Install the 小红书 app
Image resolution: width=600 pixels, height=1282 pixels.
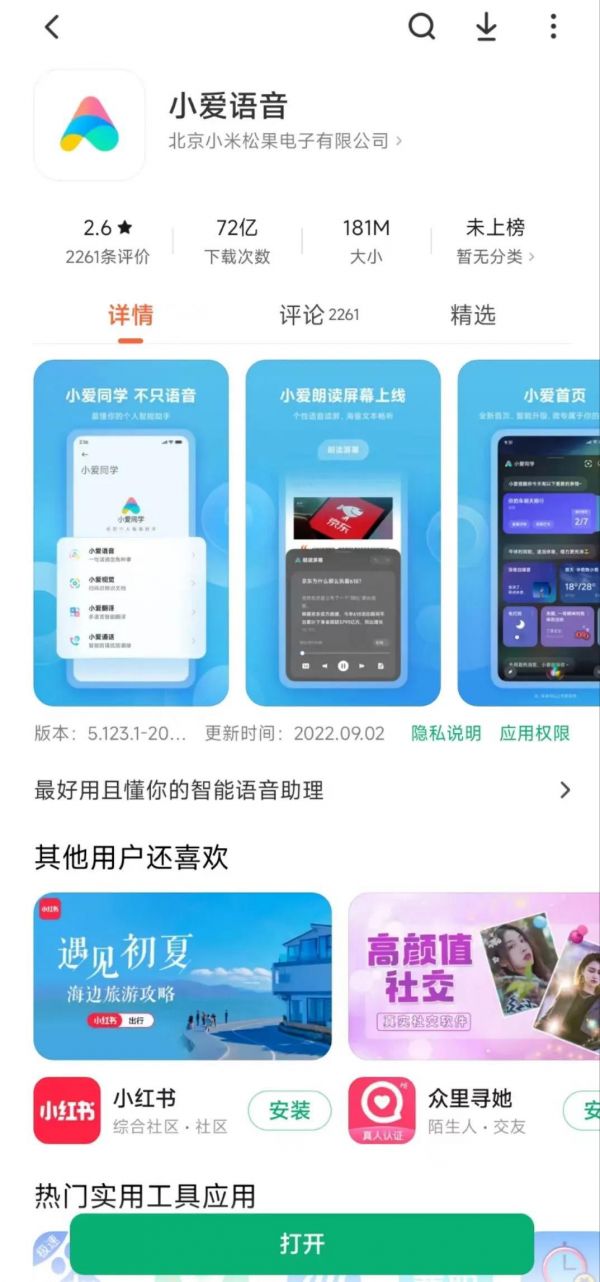pyautogui.click(x=289, y=1111)
